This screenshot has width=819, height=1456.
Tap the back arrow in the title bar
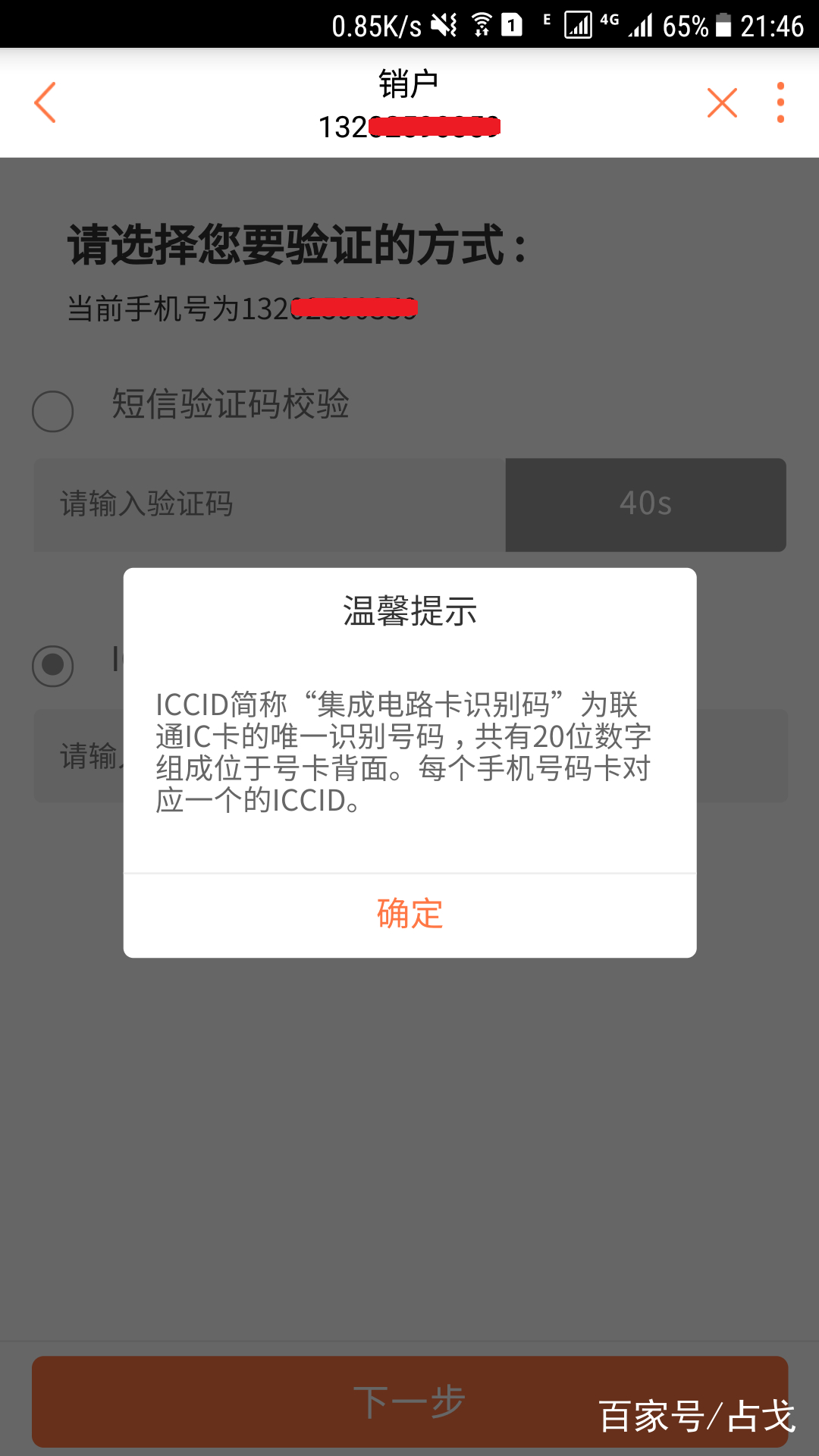point(45,102)
